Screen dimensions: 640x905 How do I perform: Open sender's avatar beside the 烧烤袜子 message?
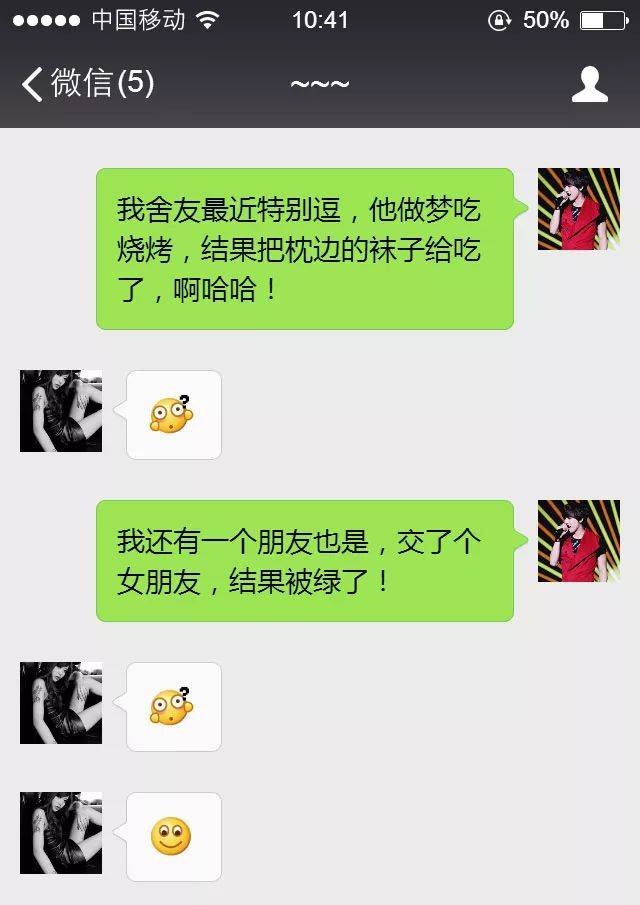(x=578, y=209)
